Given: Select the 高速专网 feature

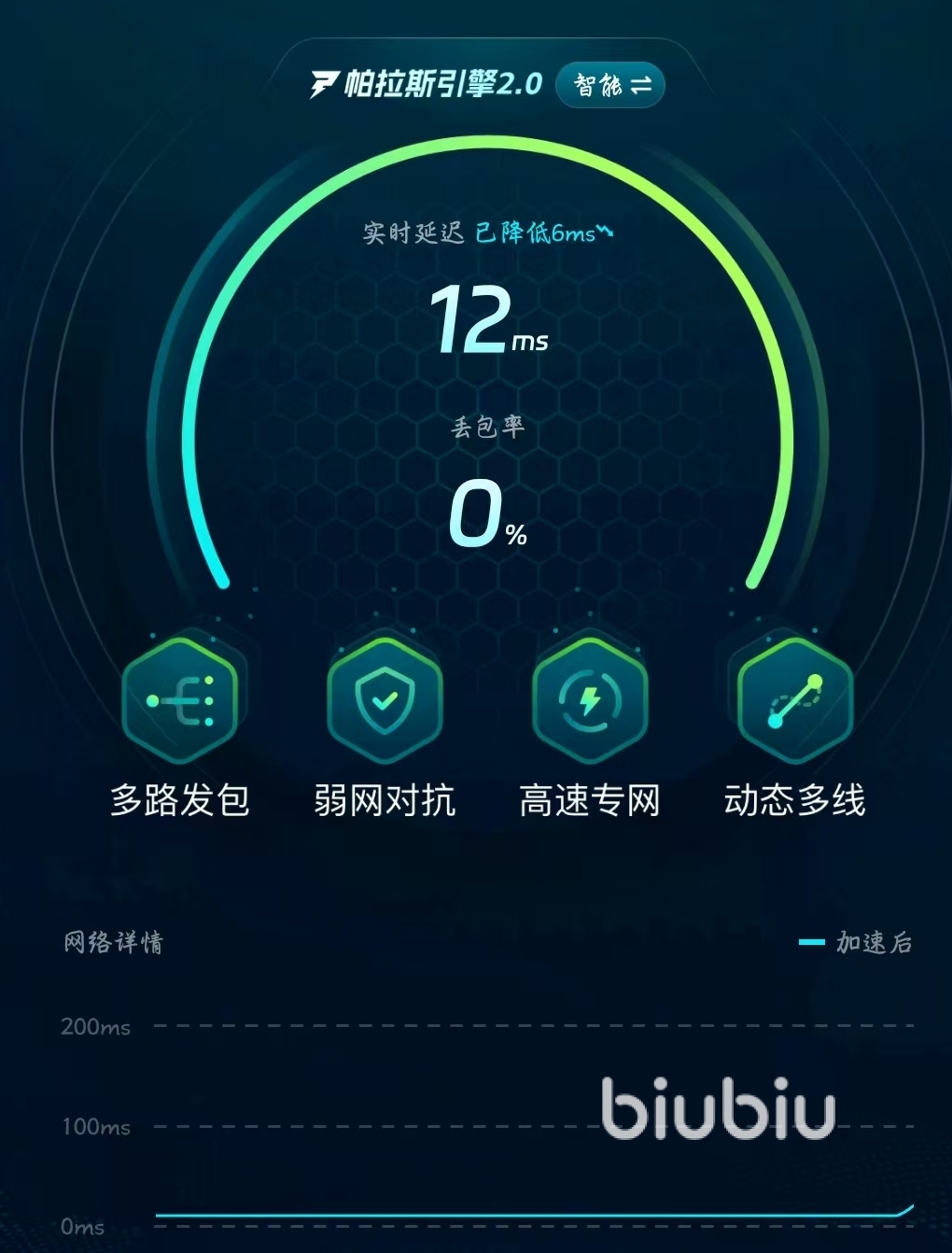Looking at the screenshot, I should point(590,701).
